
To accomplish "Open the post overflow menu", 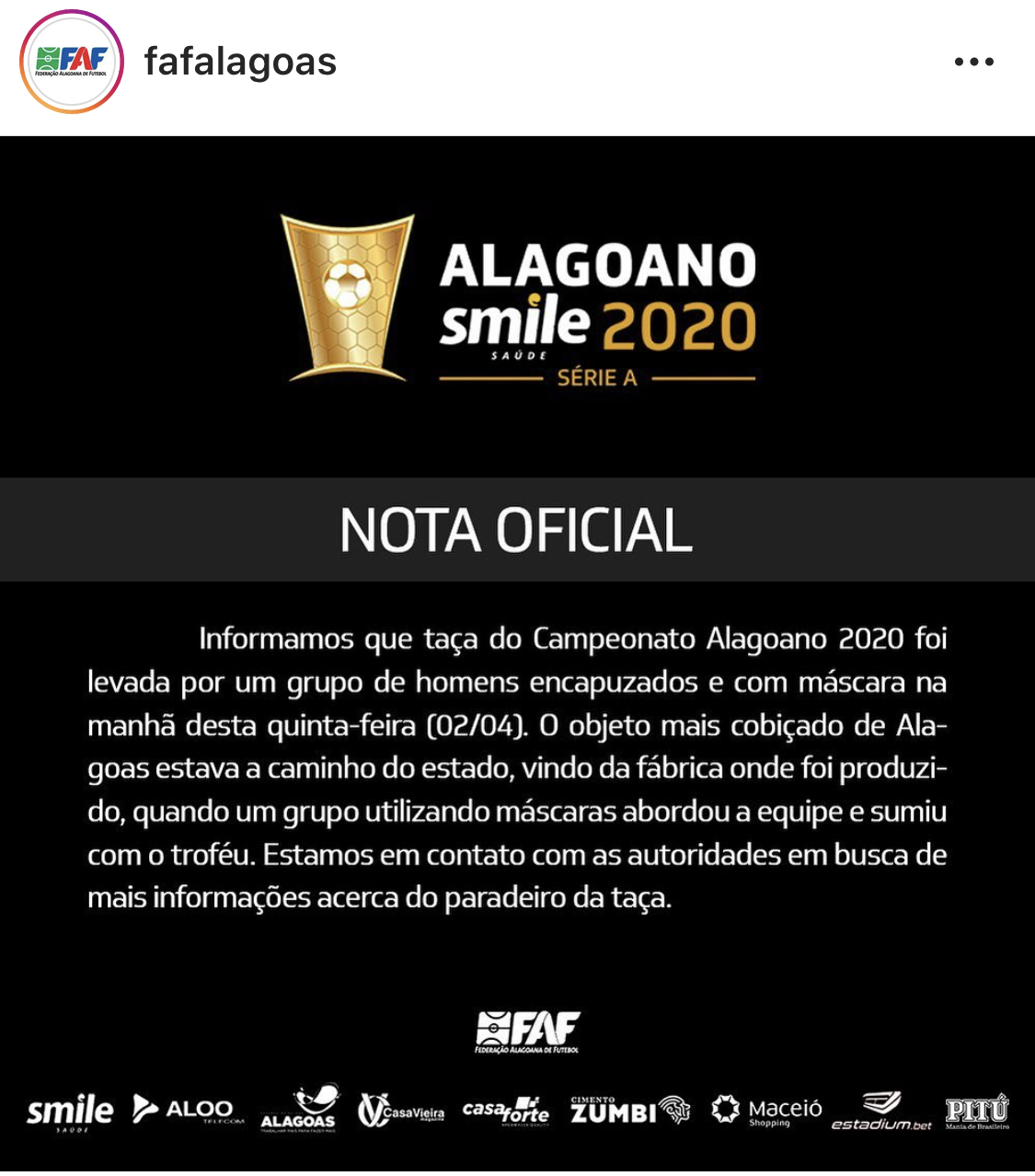I will (x=973, y=63).
